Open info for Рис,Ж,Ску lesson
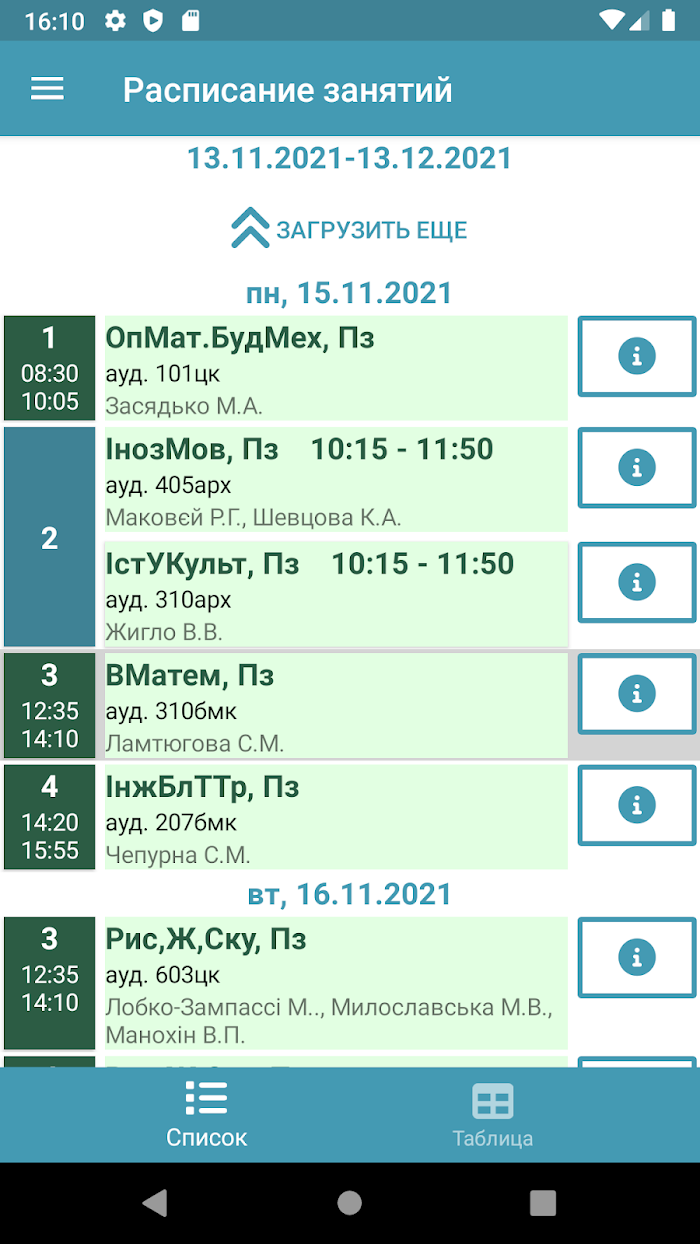Screen dimensions: 700x1244 [637, 957]
